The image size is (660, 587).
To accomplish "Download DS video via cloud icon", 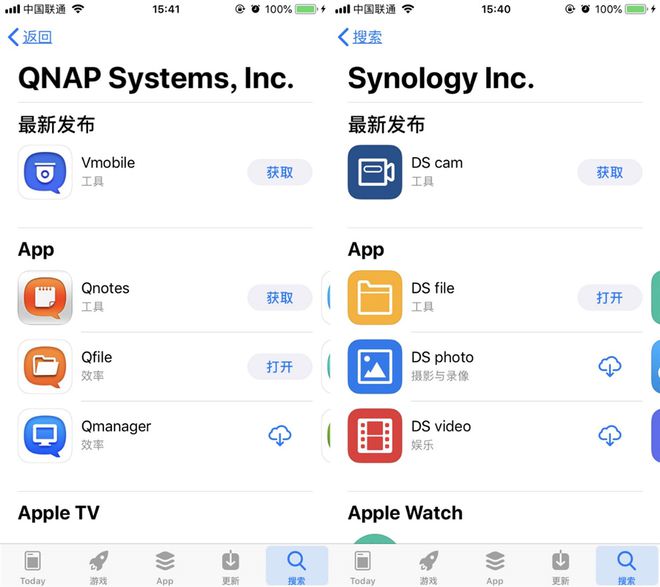I will pyautogui.click(x=610, y=435).
